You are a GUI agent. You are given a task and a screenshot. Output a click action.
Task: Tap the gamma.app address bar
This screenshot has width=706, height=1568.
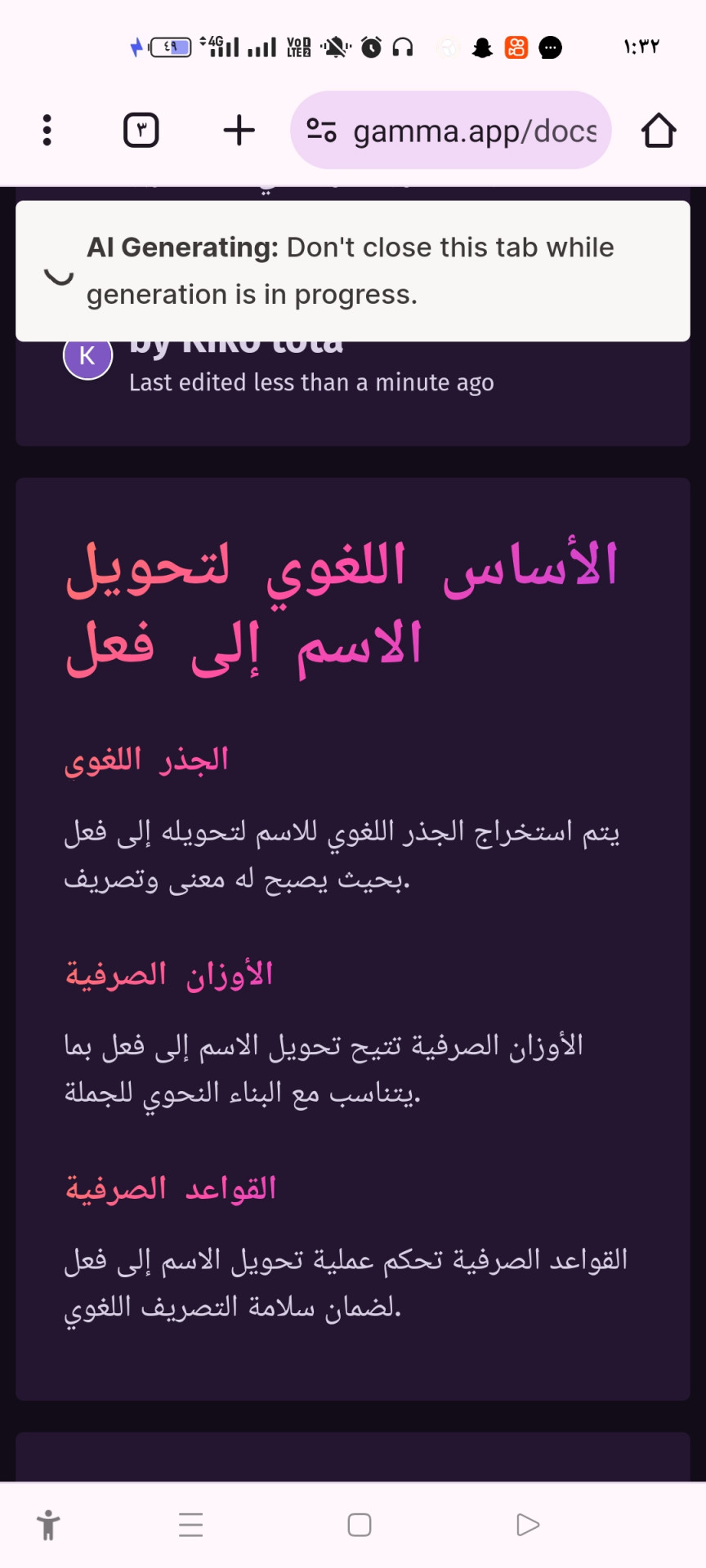[x=474, y=131]
